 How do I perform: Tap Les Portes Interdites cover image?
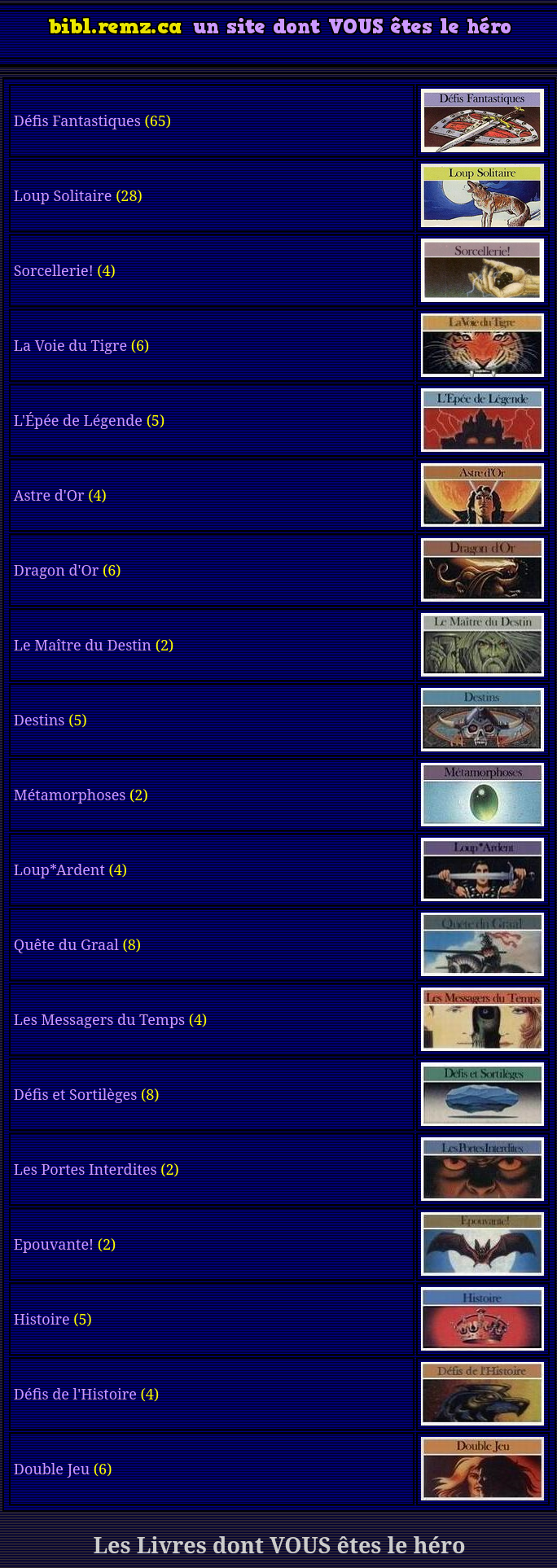(482, 1170)
